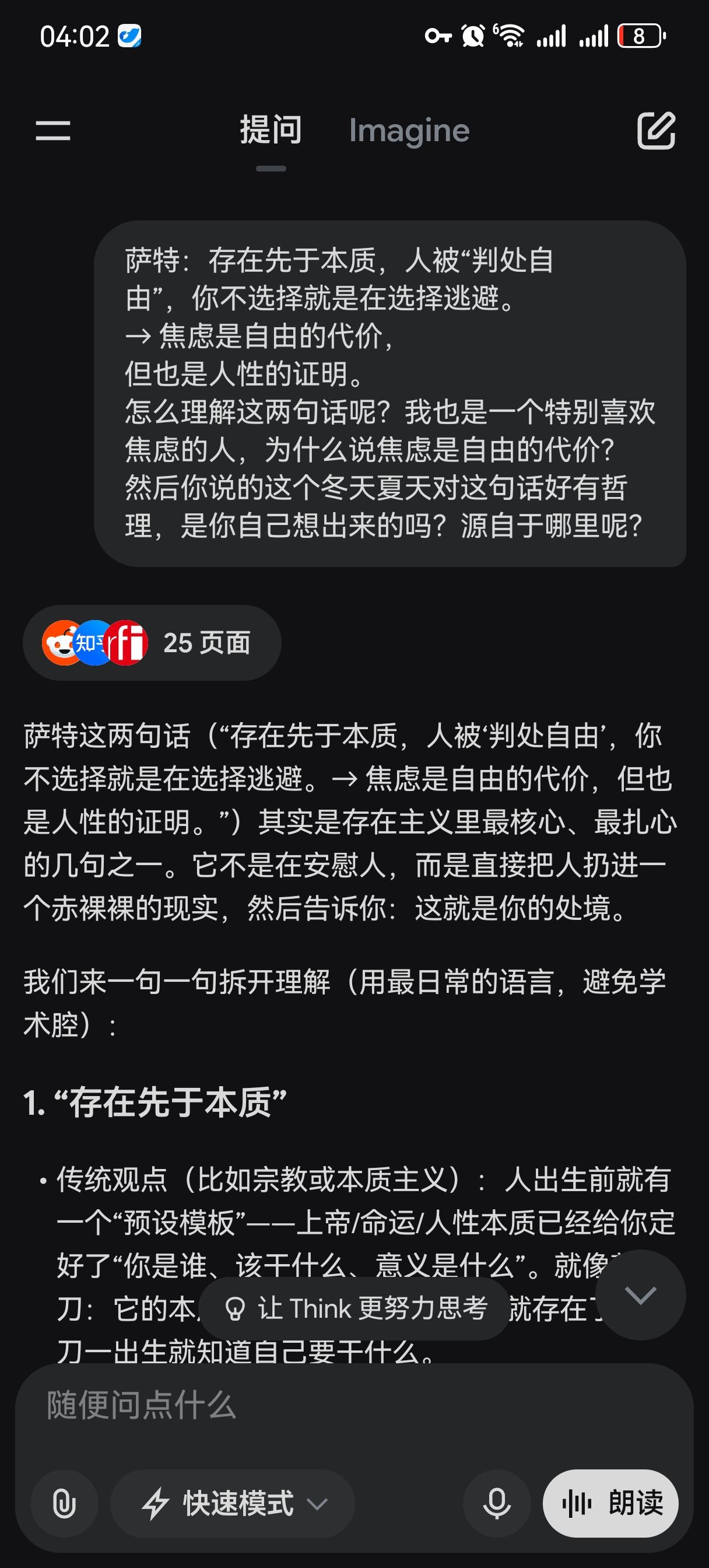Viewport: 709px width, 1568px height.
Task: Attach a file with paperclip icon
Action: tap(65, 1503)
